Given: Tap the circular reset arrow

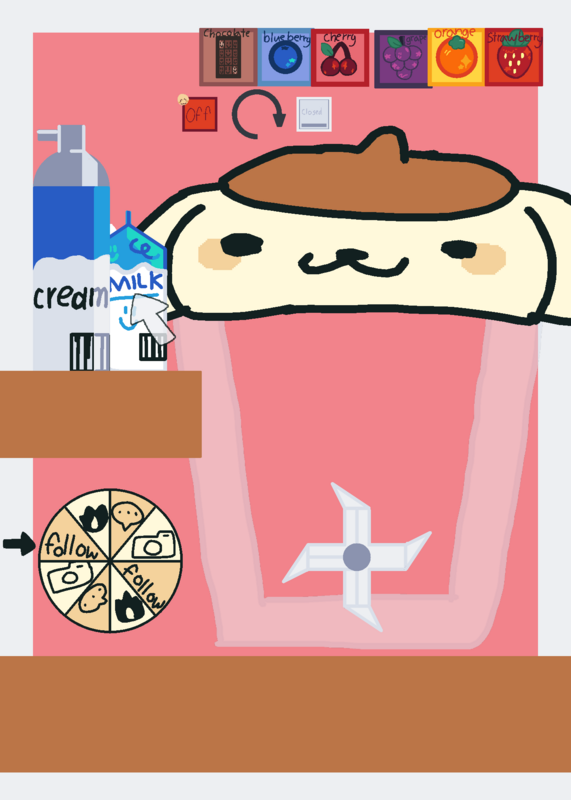Looking at the screenshot, I should click(x=258, y=114).
